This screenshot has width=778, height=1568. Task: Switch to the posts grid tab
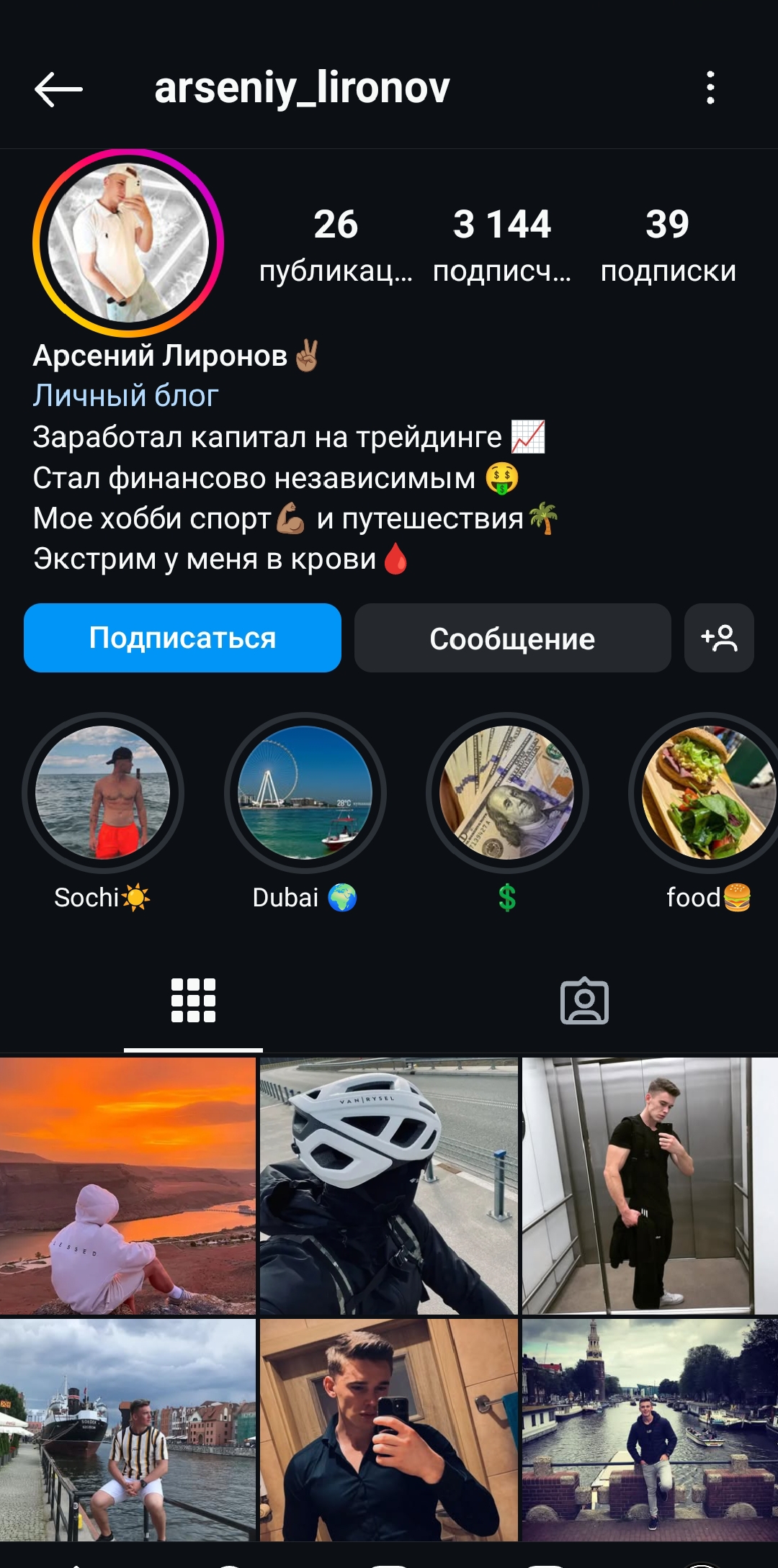(193, 1001)
